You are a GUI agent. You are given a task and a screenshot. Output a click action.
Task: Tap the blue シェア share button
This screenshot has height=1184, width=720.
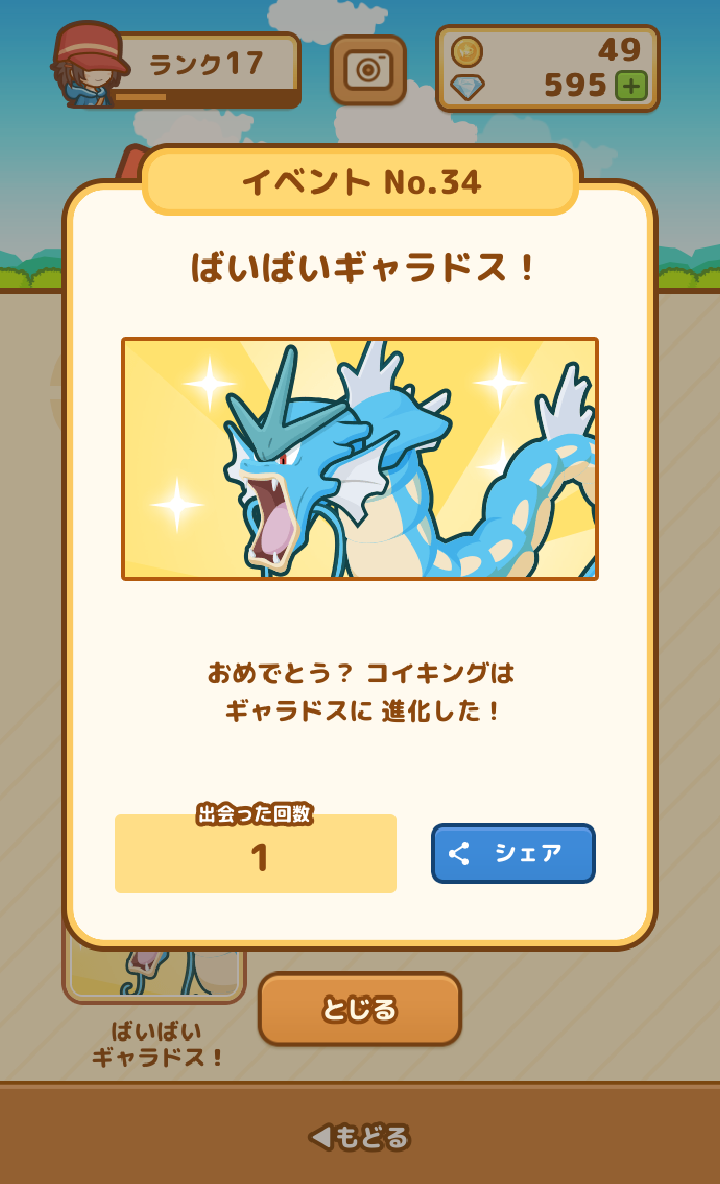tap(512, 853)
